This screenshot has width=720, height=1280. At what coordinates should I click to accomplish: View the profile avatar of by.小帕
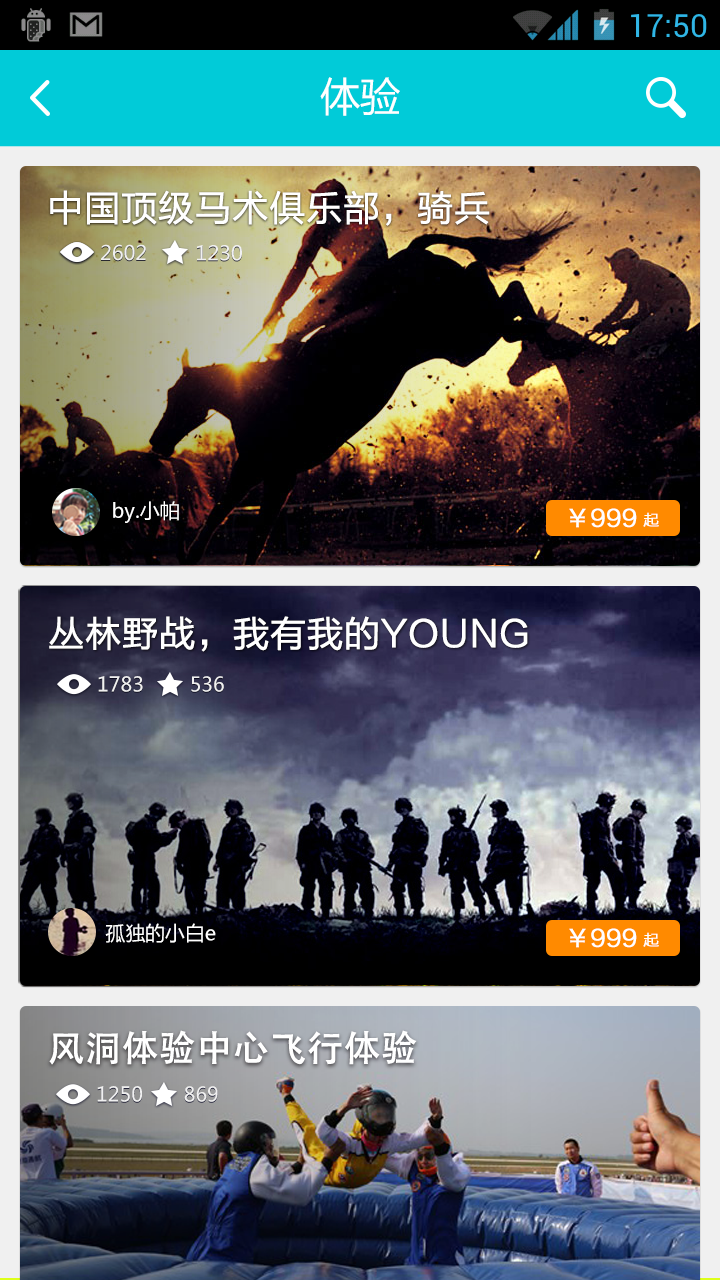(76, 512)
